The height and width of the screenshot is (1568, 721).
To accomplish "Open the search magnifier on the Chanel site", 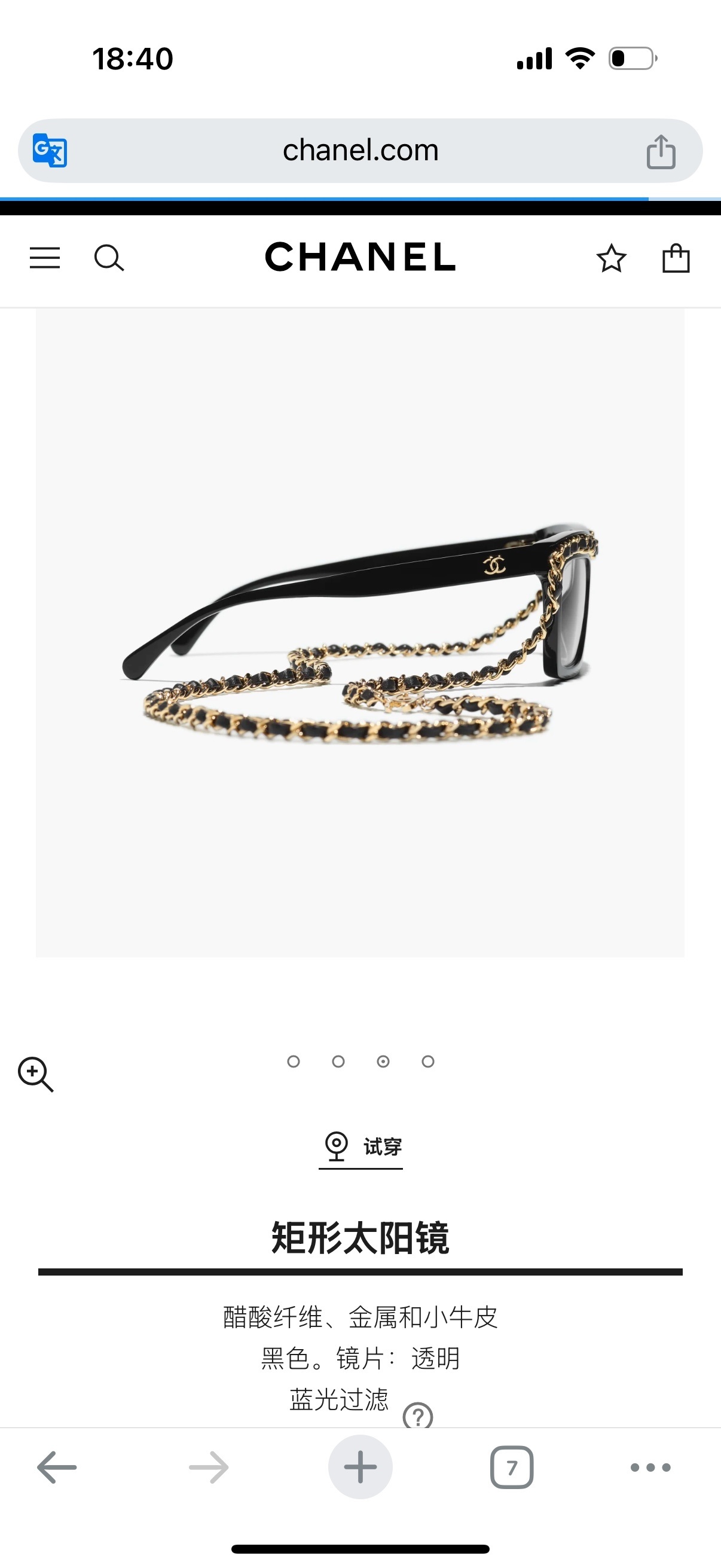I will tap(109, 258).
